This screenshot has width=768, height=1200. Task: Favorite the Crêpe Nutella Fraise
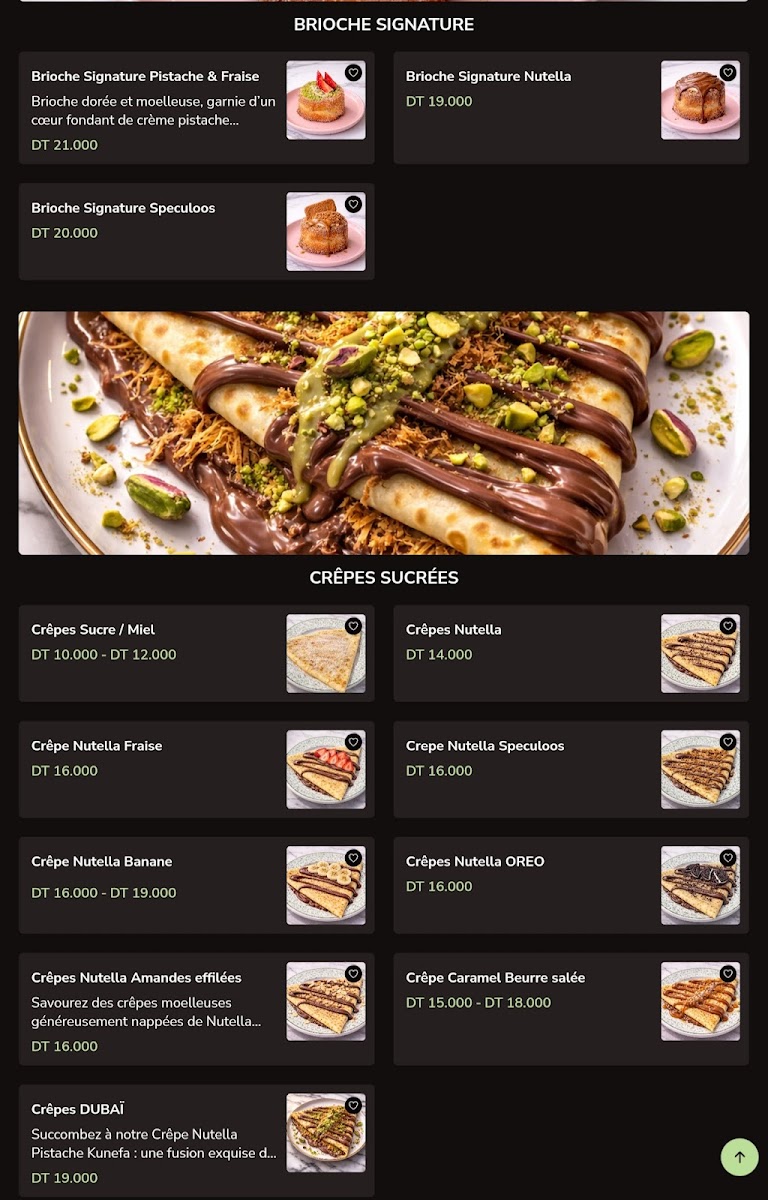coord(353,742)
